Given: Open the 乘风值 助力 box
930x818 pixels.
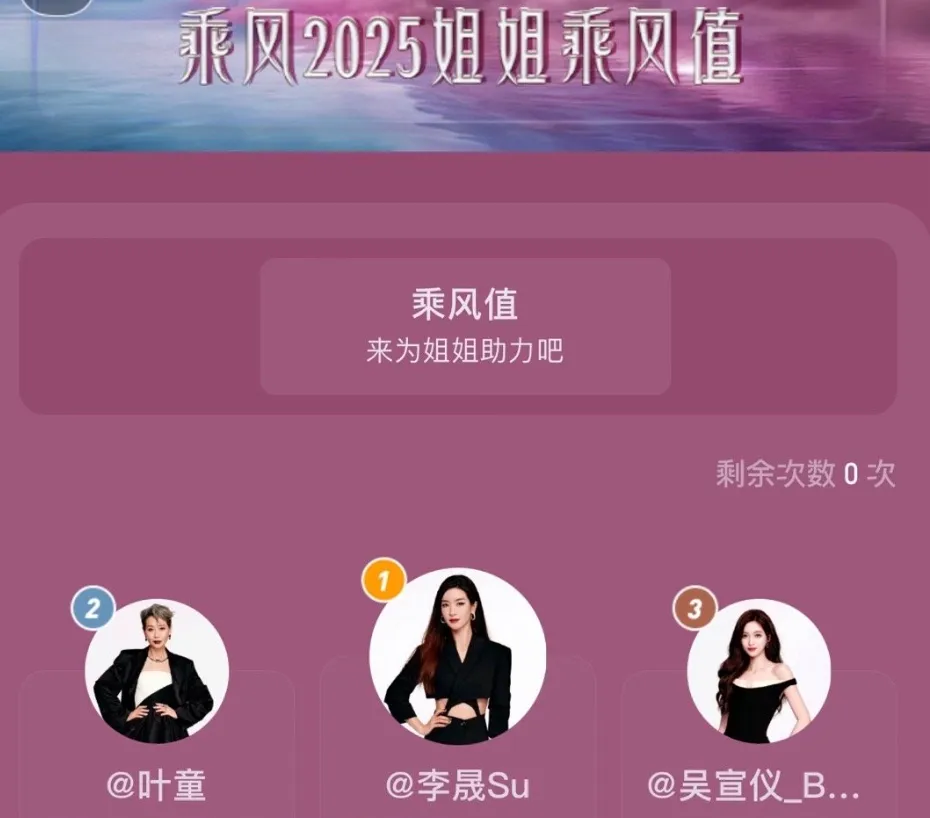Looking at the screenshot, I should 465,326.
